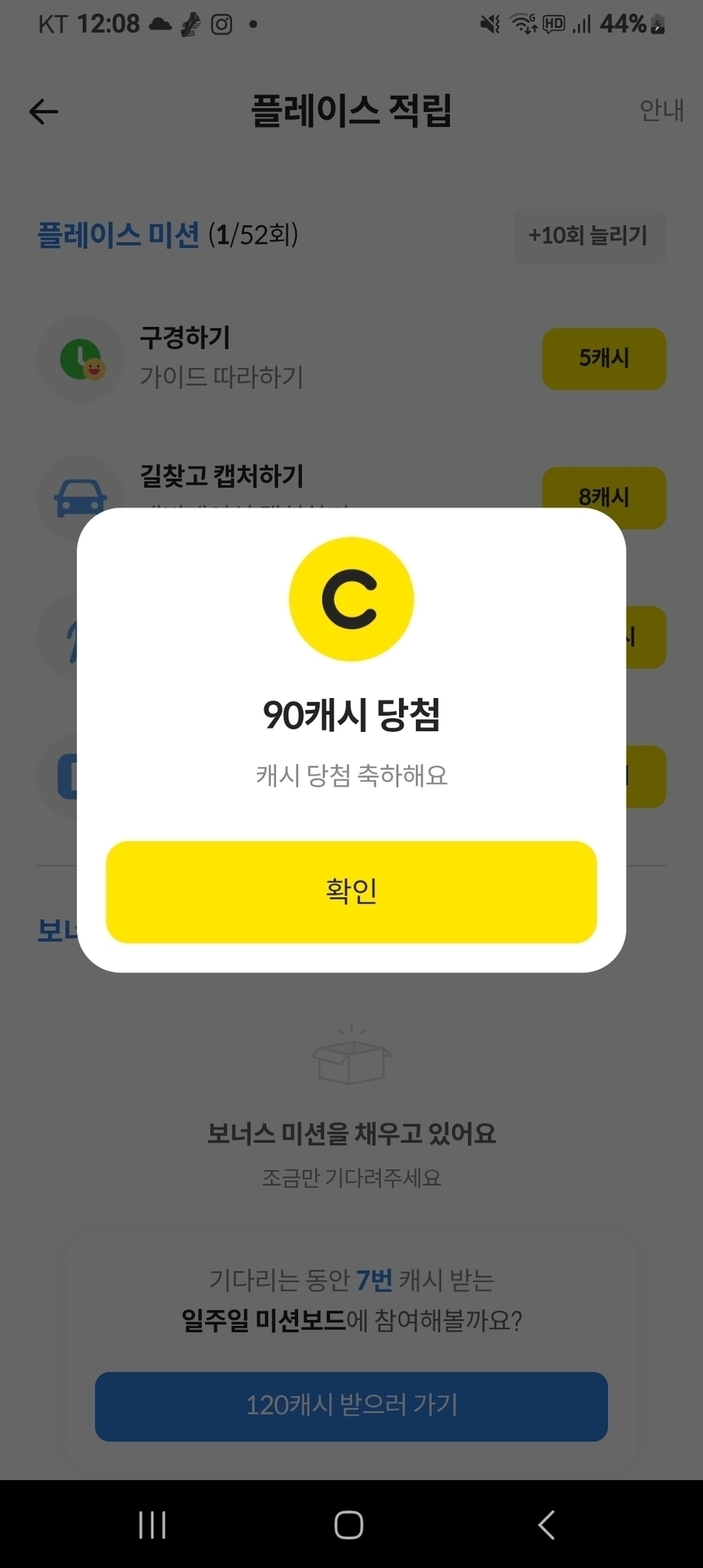Open the 120캐시 받으러 가기 button
This screenshot has height=1568, width=703.
351,1405
